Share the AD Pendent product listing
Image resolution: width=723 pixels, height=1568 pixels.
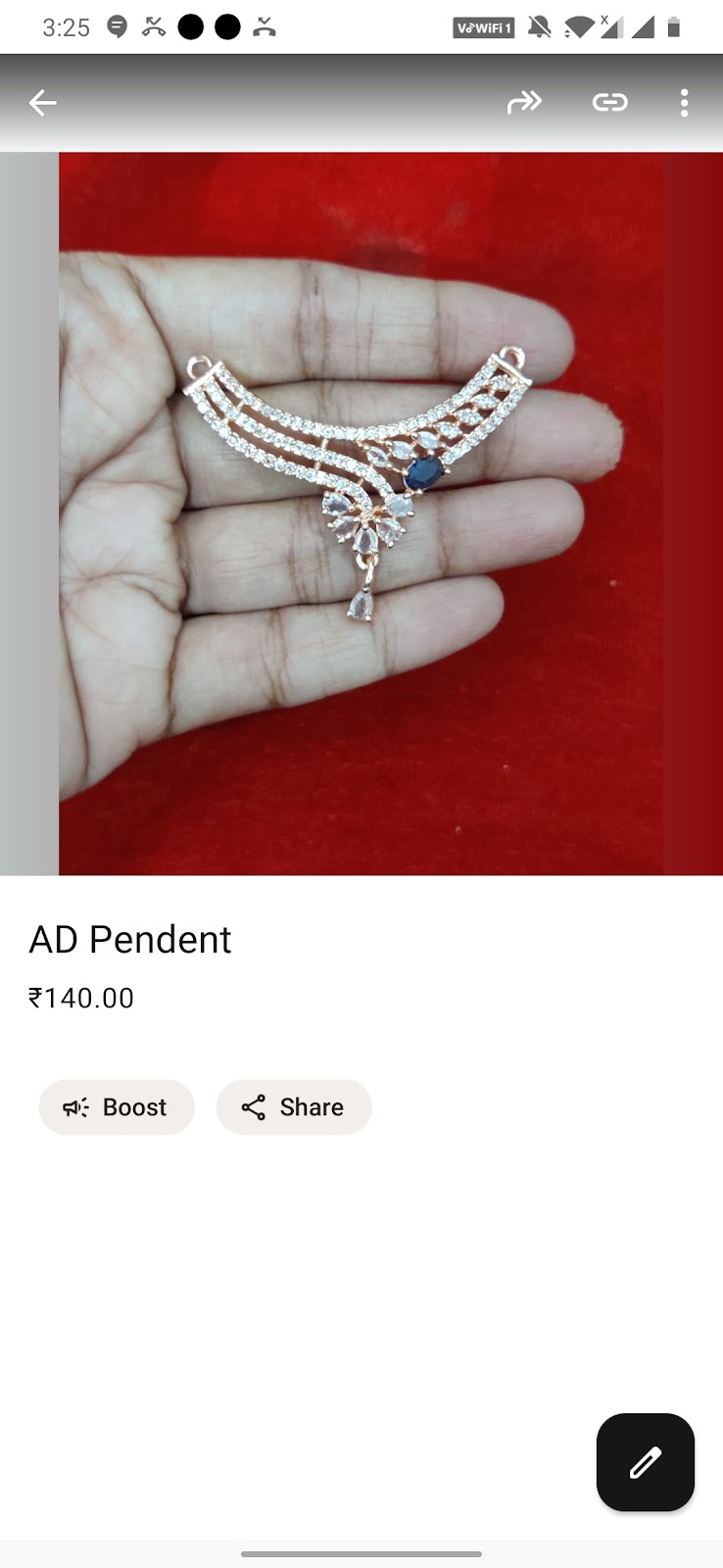(294, 1107)
